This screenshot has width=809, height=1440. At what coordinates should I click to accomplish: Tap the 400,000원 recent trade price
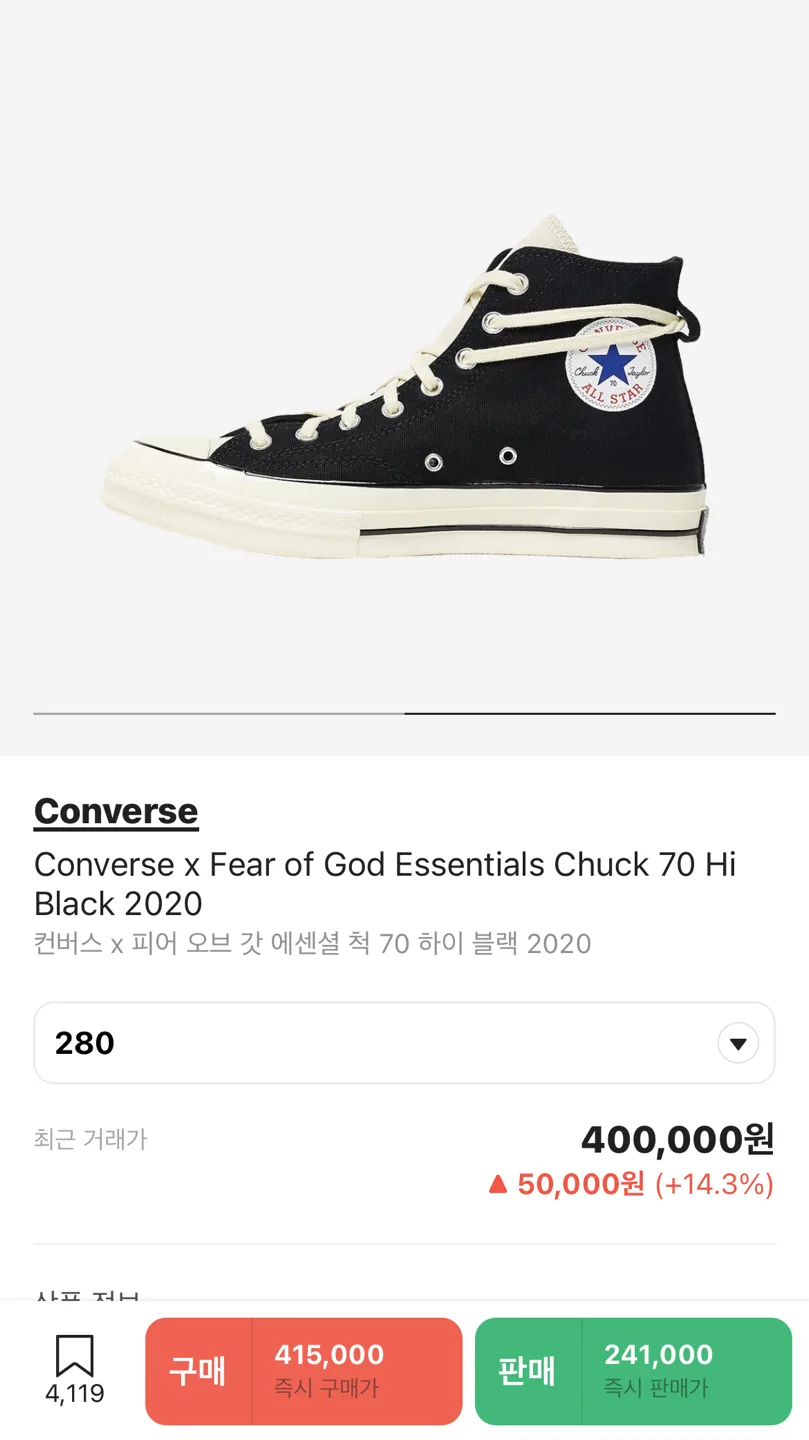(676, 1139)
